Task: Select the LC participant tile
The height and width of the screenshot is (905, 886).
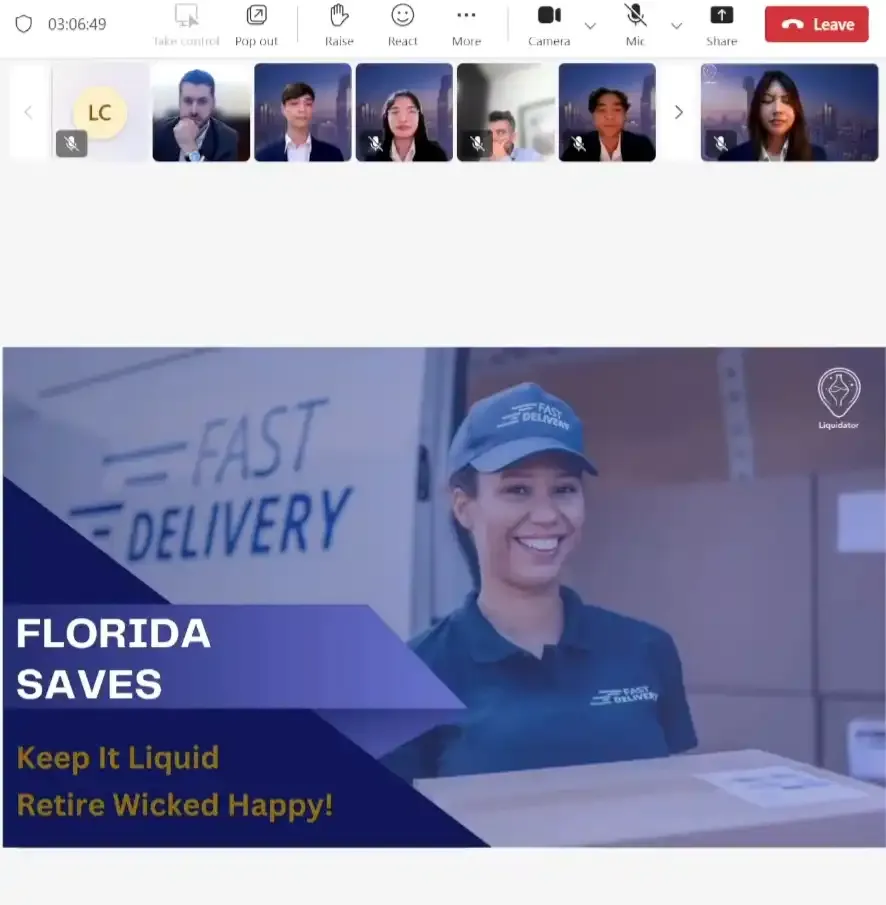Action: coord(100,112)
